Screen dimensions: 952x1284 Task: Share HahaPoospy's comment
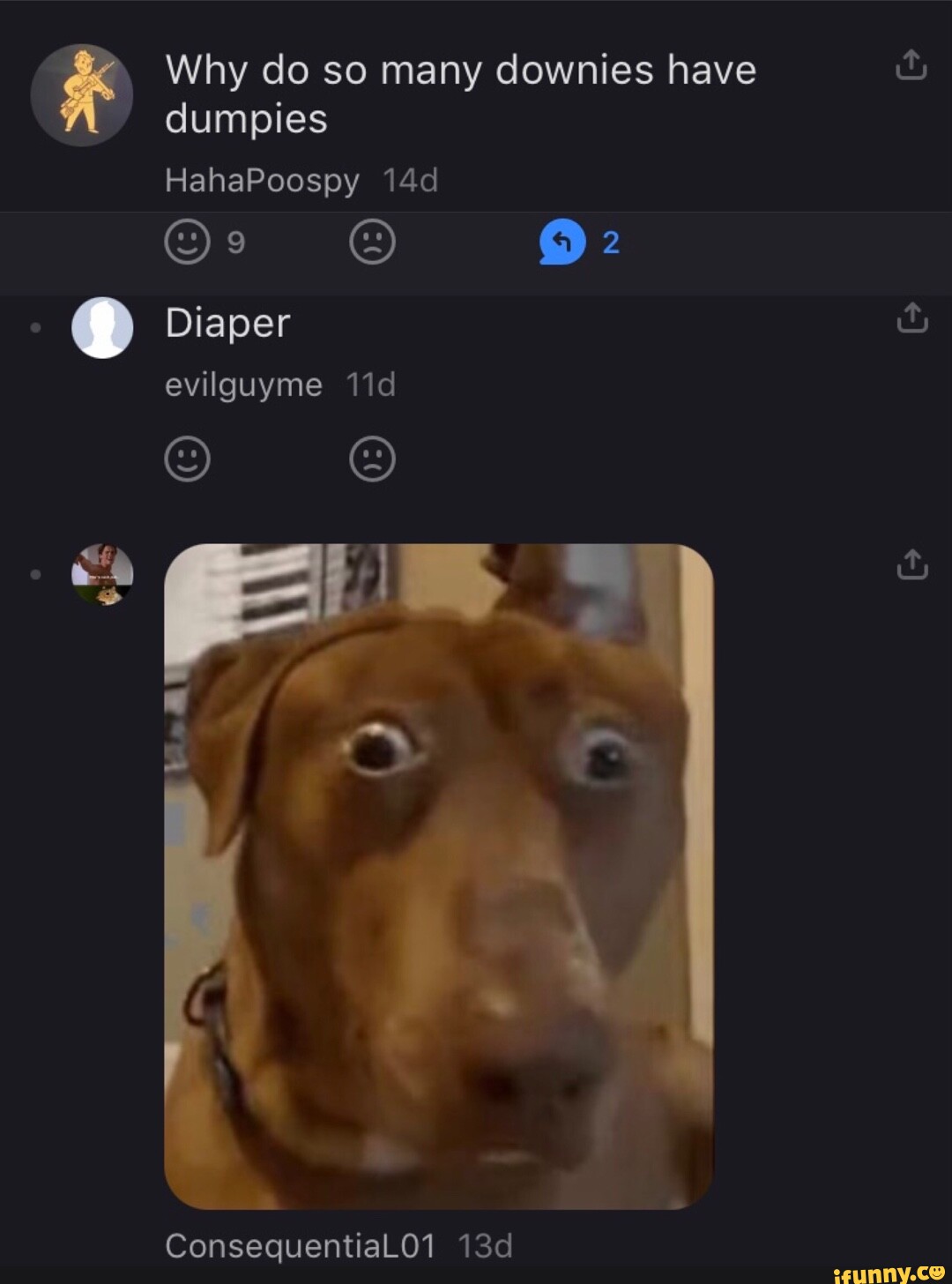point(911,65)
